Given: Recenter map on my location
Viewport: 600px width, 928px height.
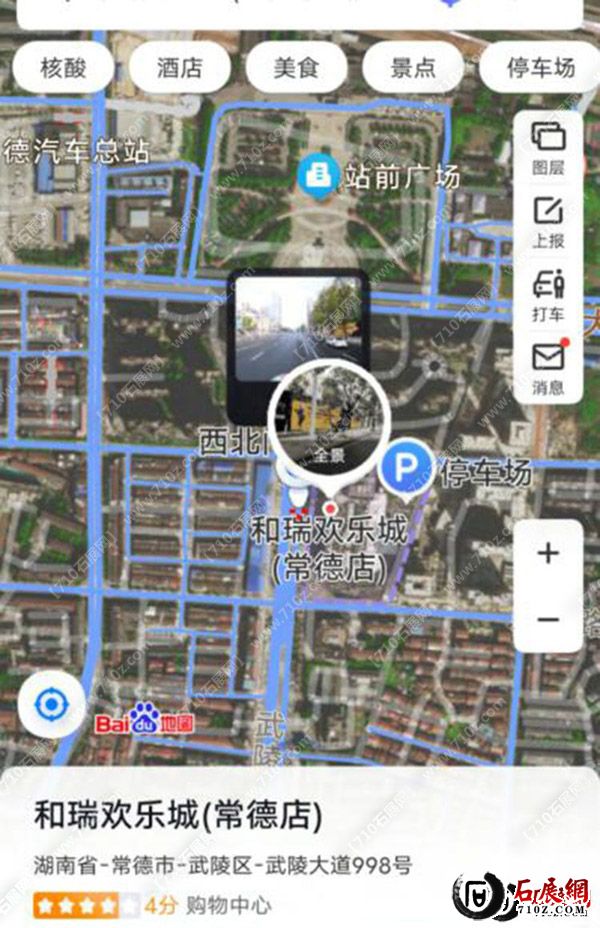Looking at the screenshot, I should pos(50,706).
